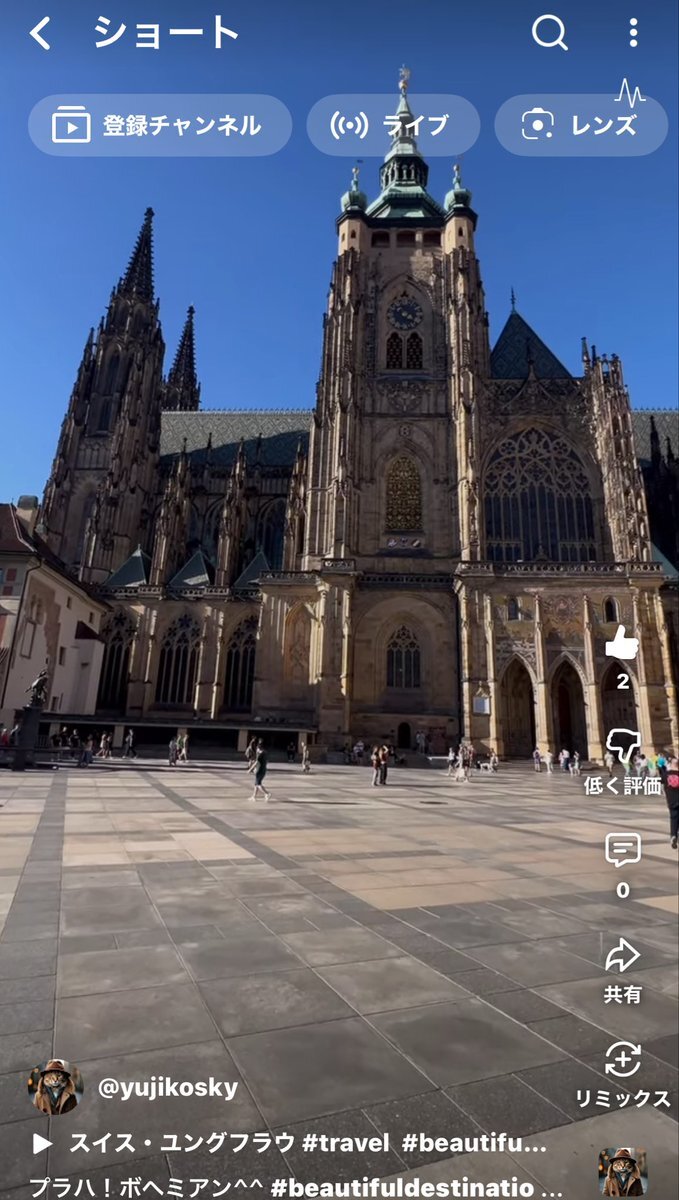679x1200 pixels.
Task: Open the レンズ chip
Action: [x=580, y=125]
